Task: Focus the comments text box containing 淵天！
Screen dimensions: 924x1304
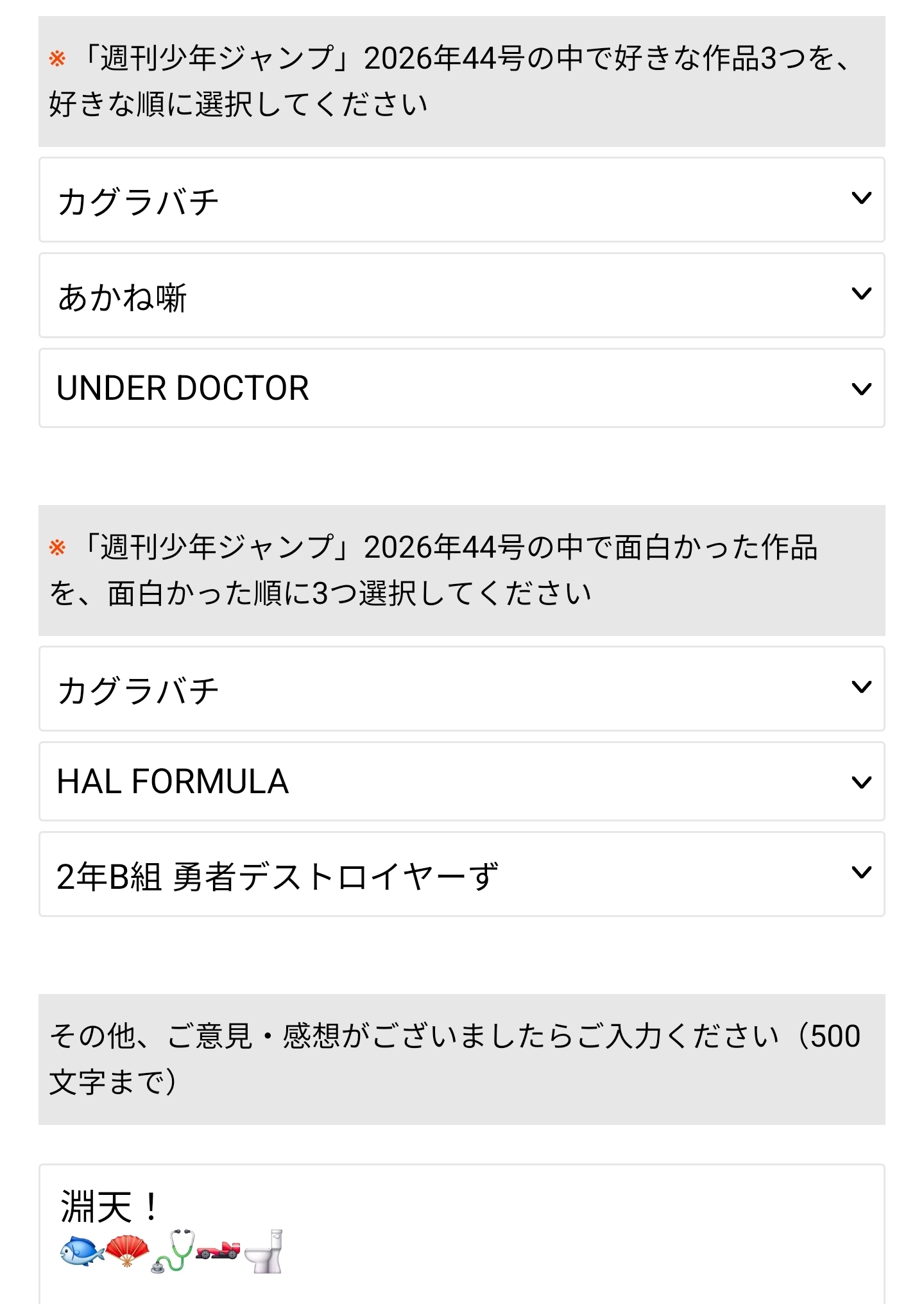Action: coord(461,1235)
